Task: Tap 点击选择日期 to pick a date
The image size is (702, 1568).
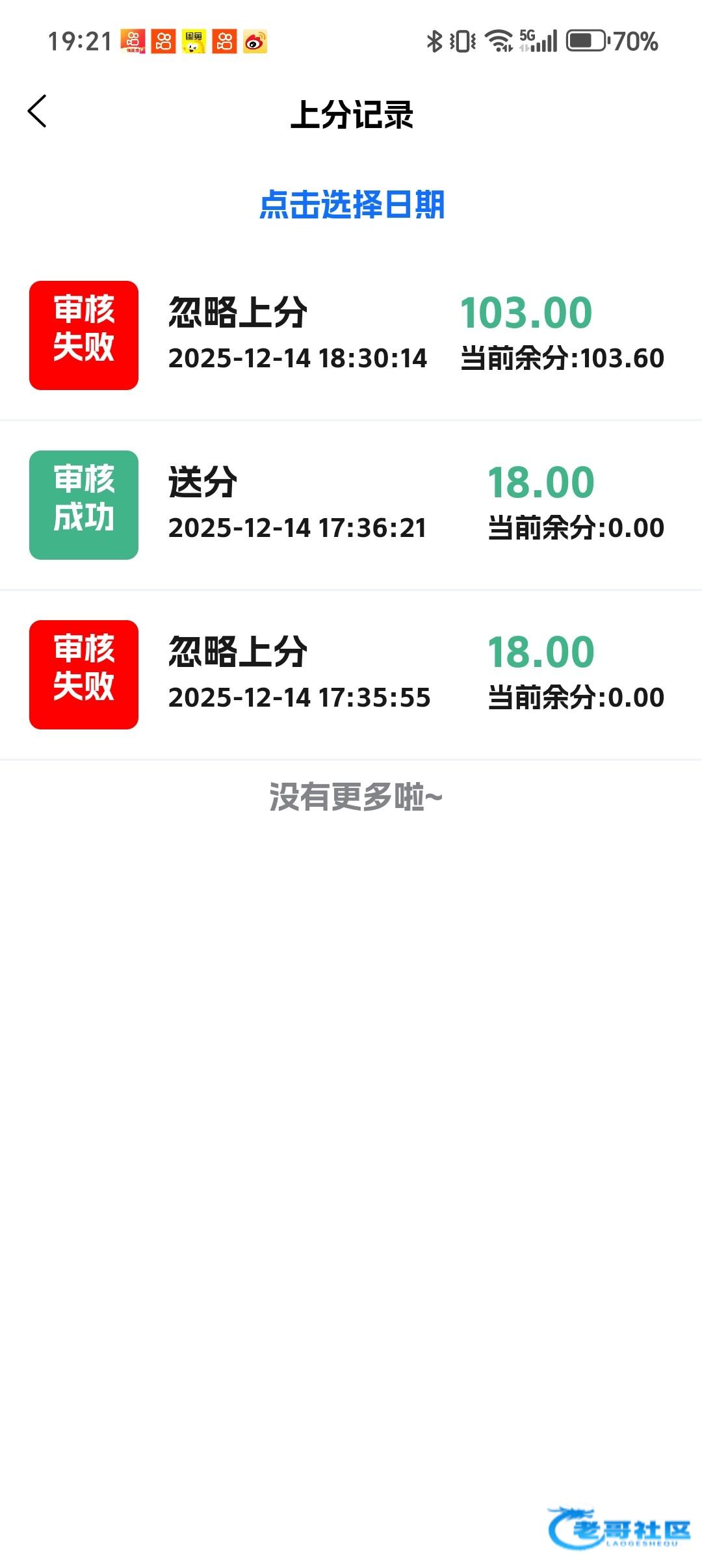Action: pyautogui.click(x=352, y=205)
